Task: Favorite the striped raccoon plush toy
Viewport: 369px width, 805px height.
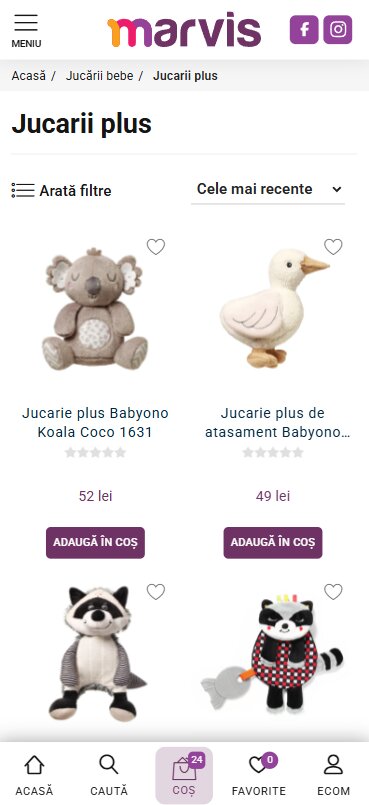Action: coord(156,592)
